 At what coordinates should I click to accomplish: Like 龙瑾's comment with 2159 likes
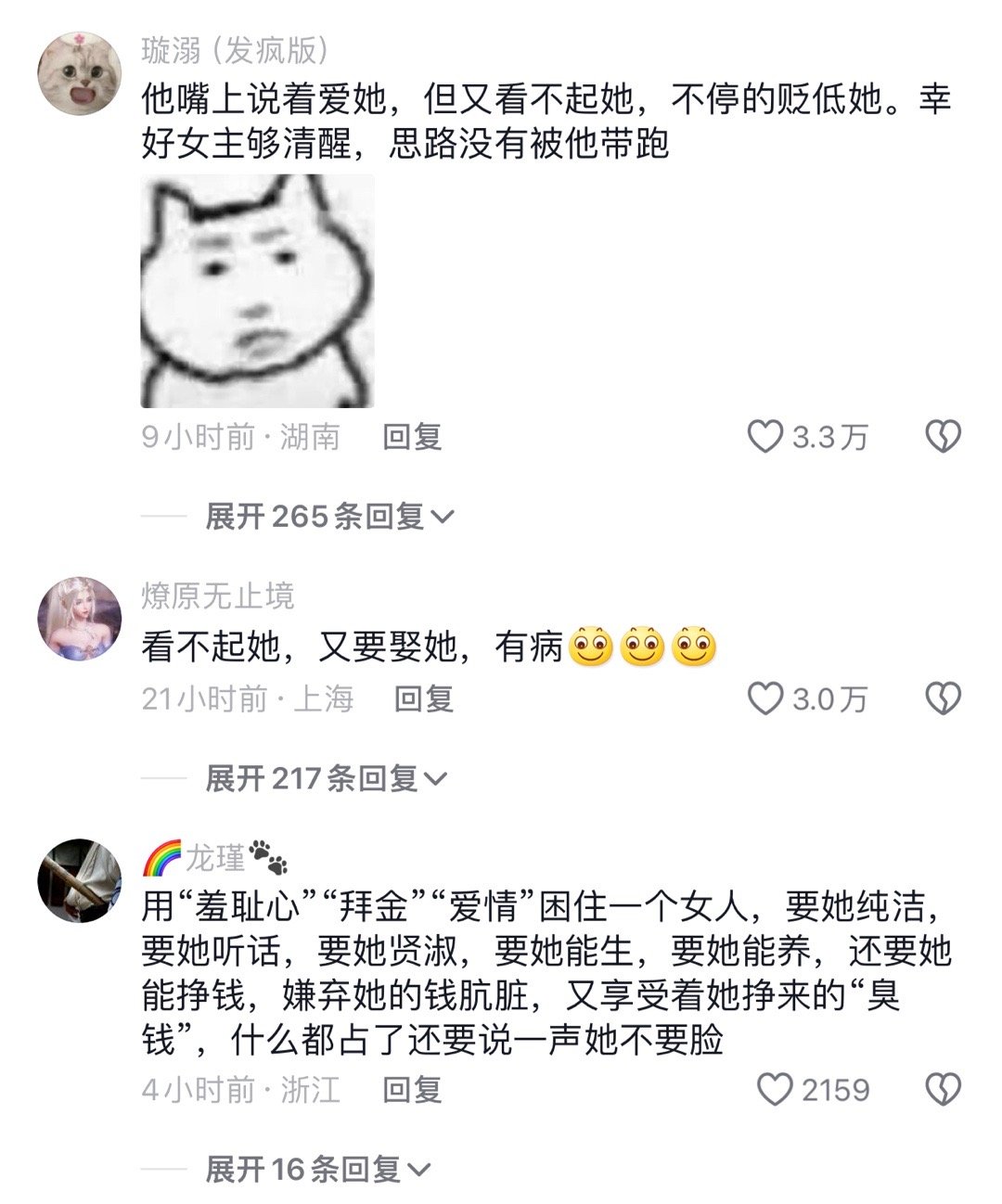(775, 1090)
